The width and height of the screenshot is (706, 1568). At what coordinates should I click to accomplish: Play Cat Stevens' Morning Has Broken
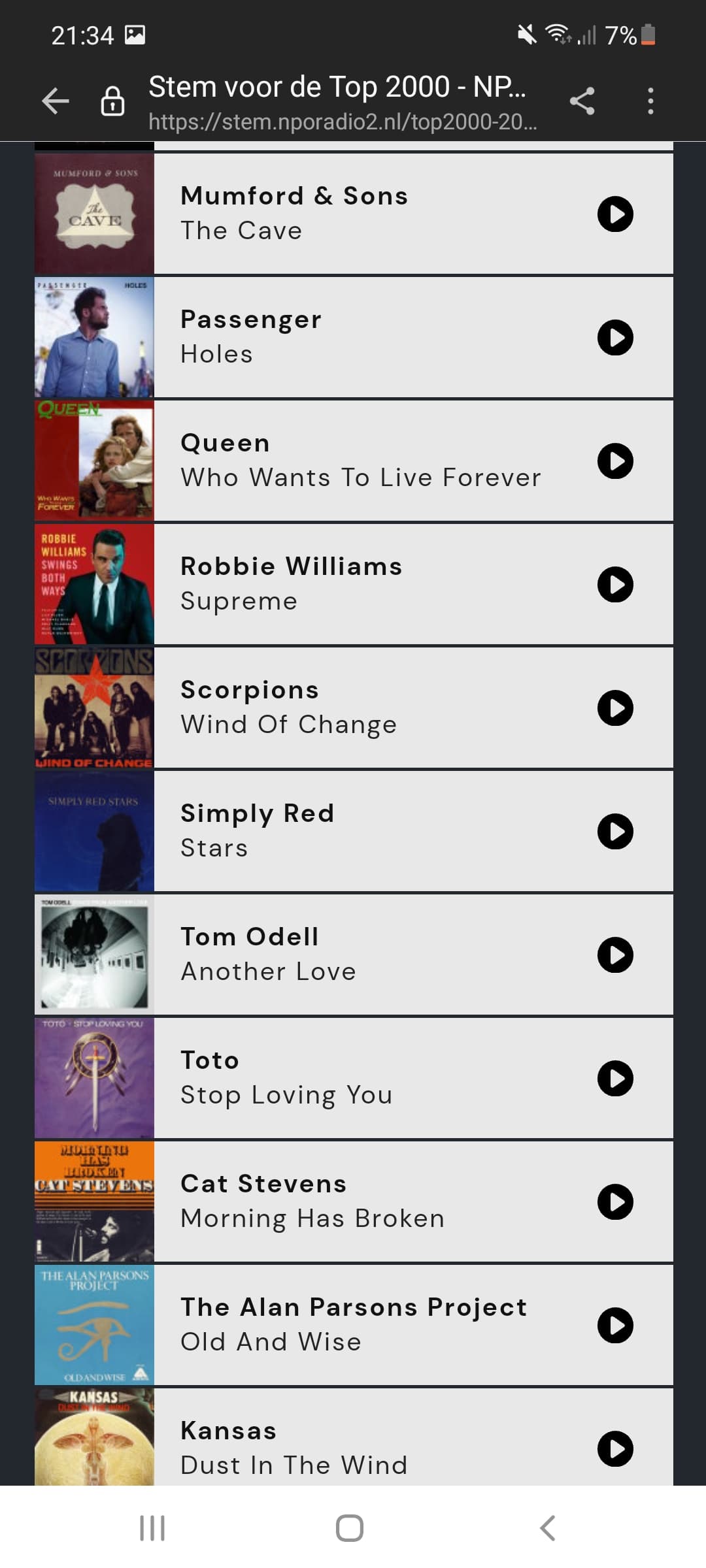[x=615, y=1202]
